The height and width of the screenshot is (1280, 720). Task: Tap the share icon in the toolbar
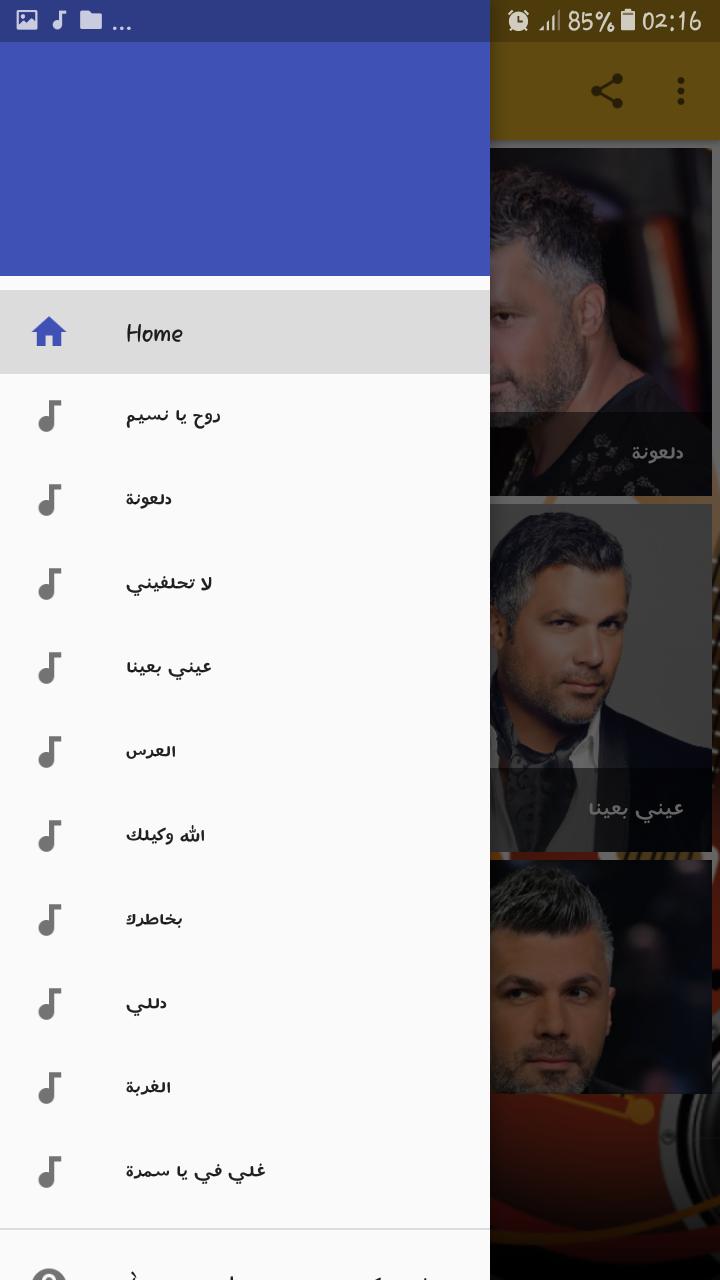(x=607, y=91)
